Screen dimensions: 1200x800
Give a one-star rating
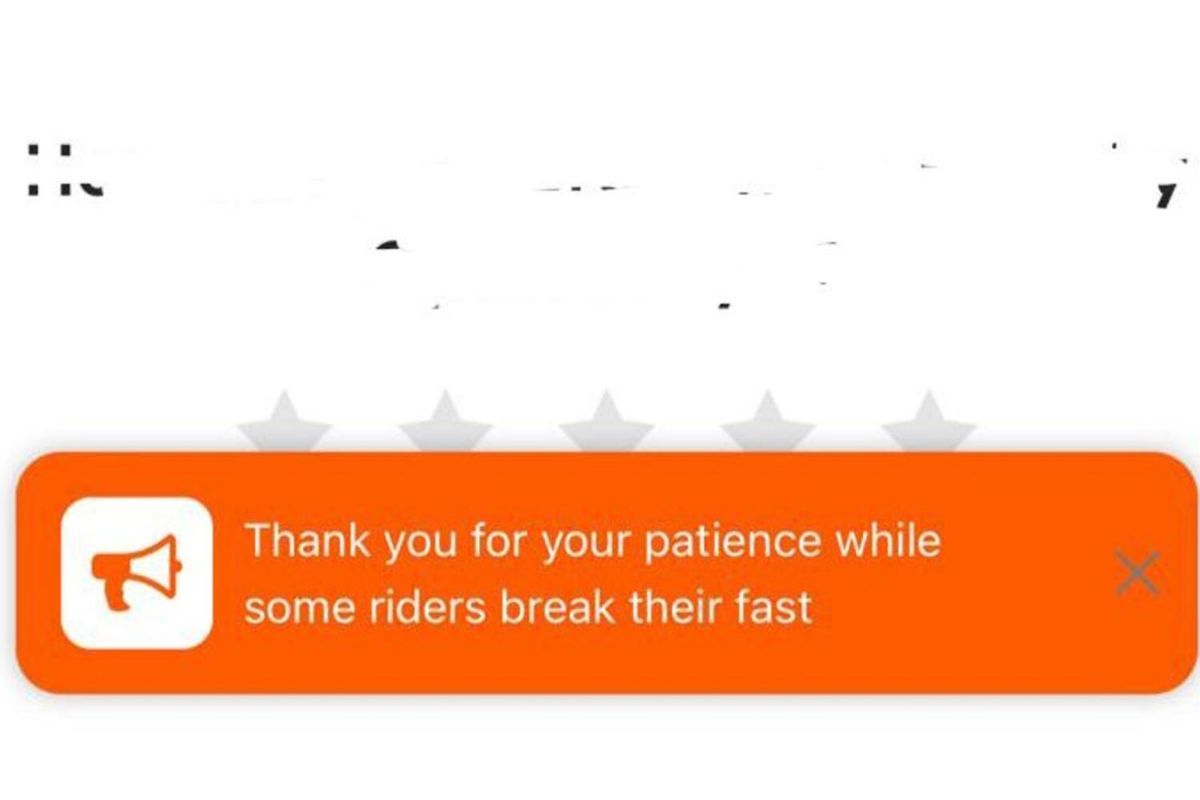click(284, 426)
